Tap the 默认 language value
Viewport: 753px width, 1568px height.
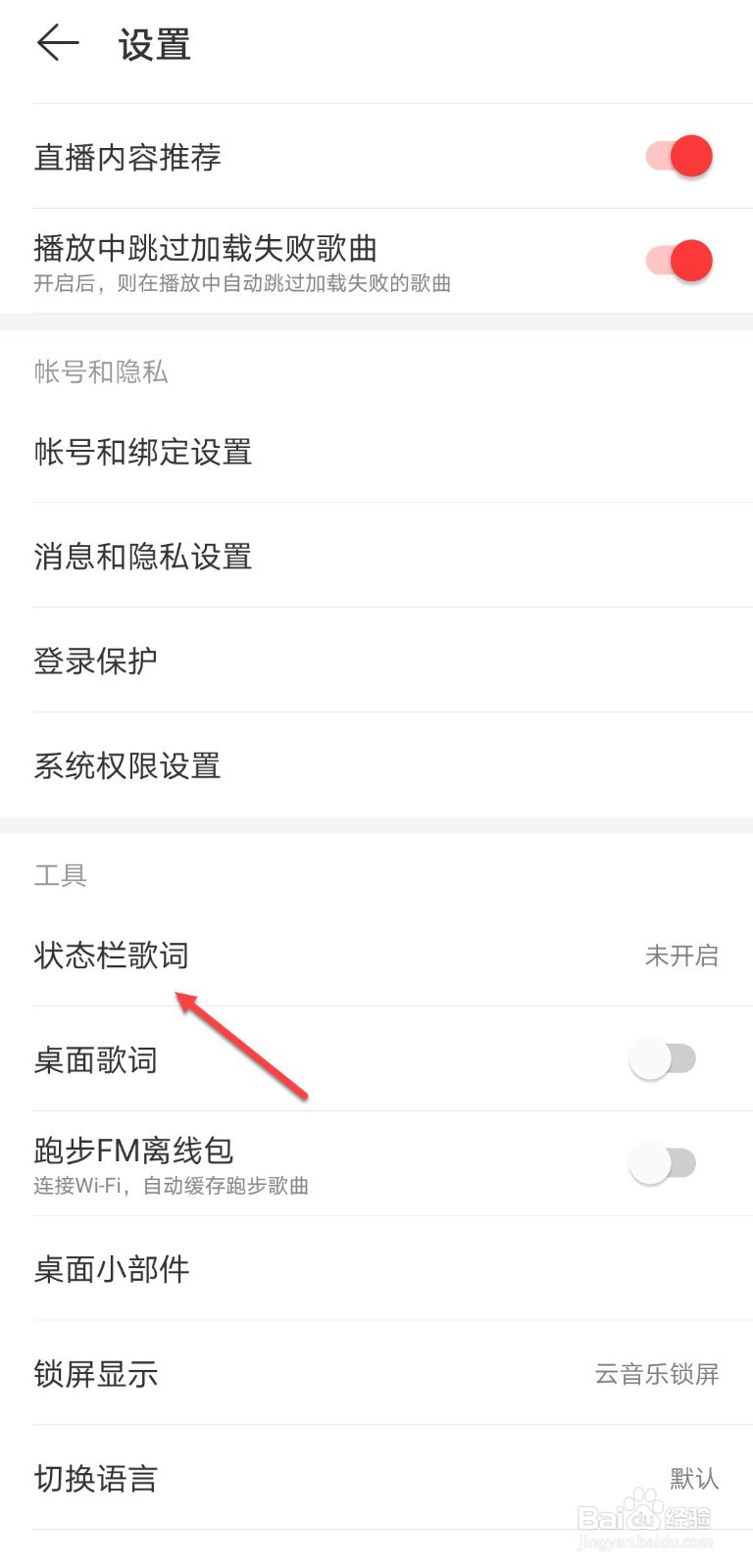pyautogui.click(x=694, y=1479)
